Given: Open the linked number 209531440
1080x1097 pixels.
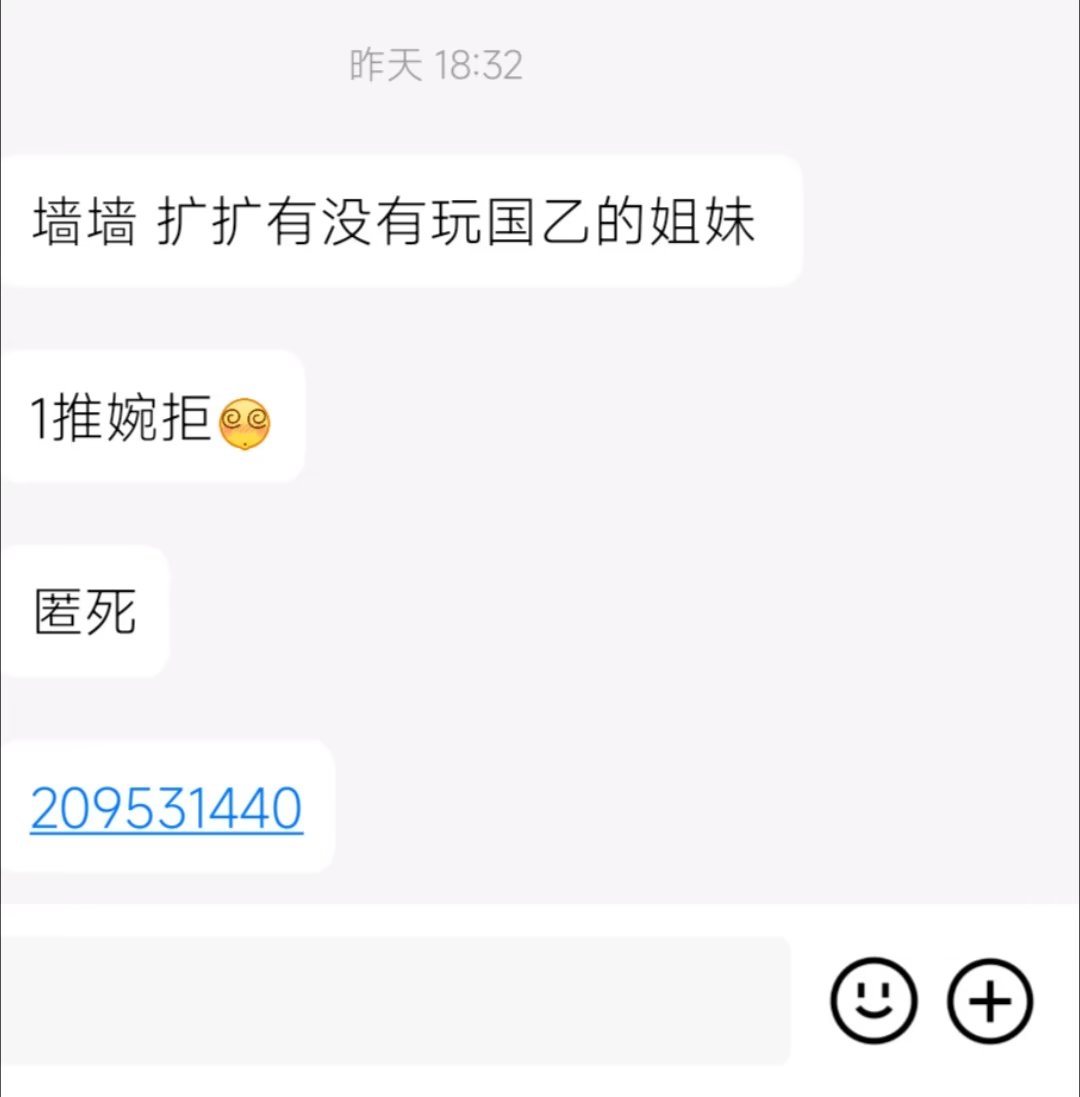Looking at the screenshot, I should pyautogui.click(x=166, y=808).
